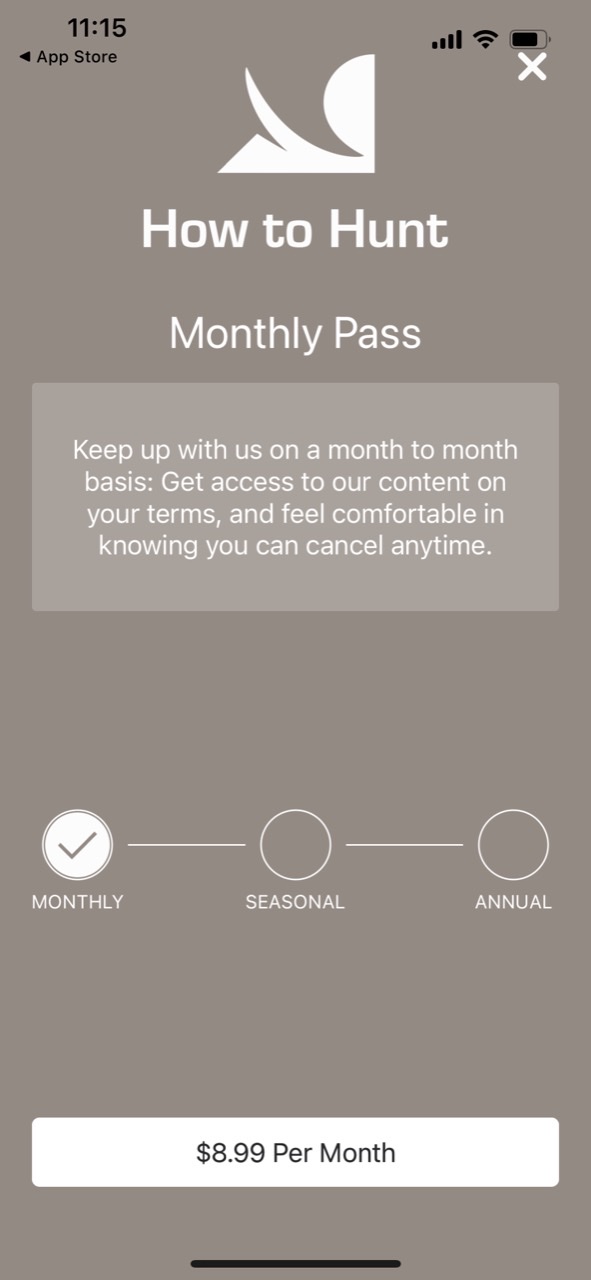
Task: Subscribe for $8.99 Per Month
Action: click(x=295, y=1152)
